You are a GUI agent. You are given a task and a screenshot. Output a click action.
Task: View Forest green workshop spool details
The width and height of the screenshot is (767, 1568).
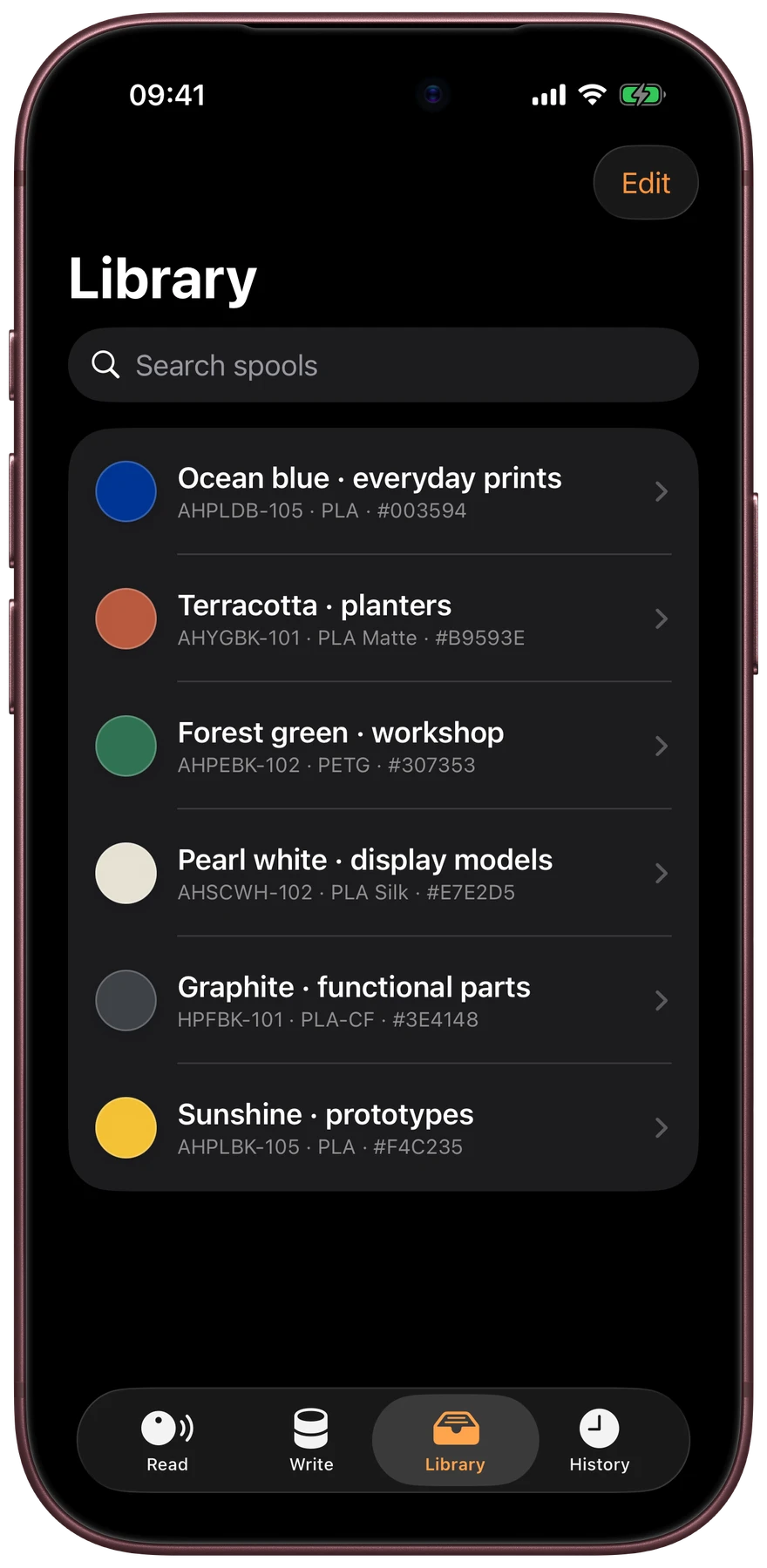(x=383, y=746)
